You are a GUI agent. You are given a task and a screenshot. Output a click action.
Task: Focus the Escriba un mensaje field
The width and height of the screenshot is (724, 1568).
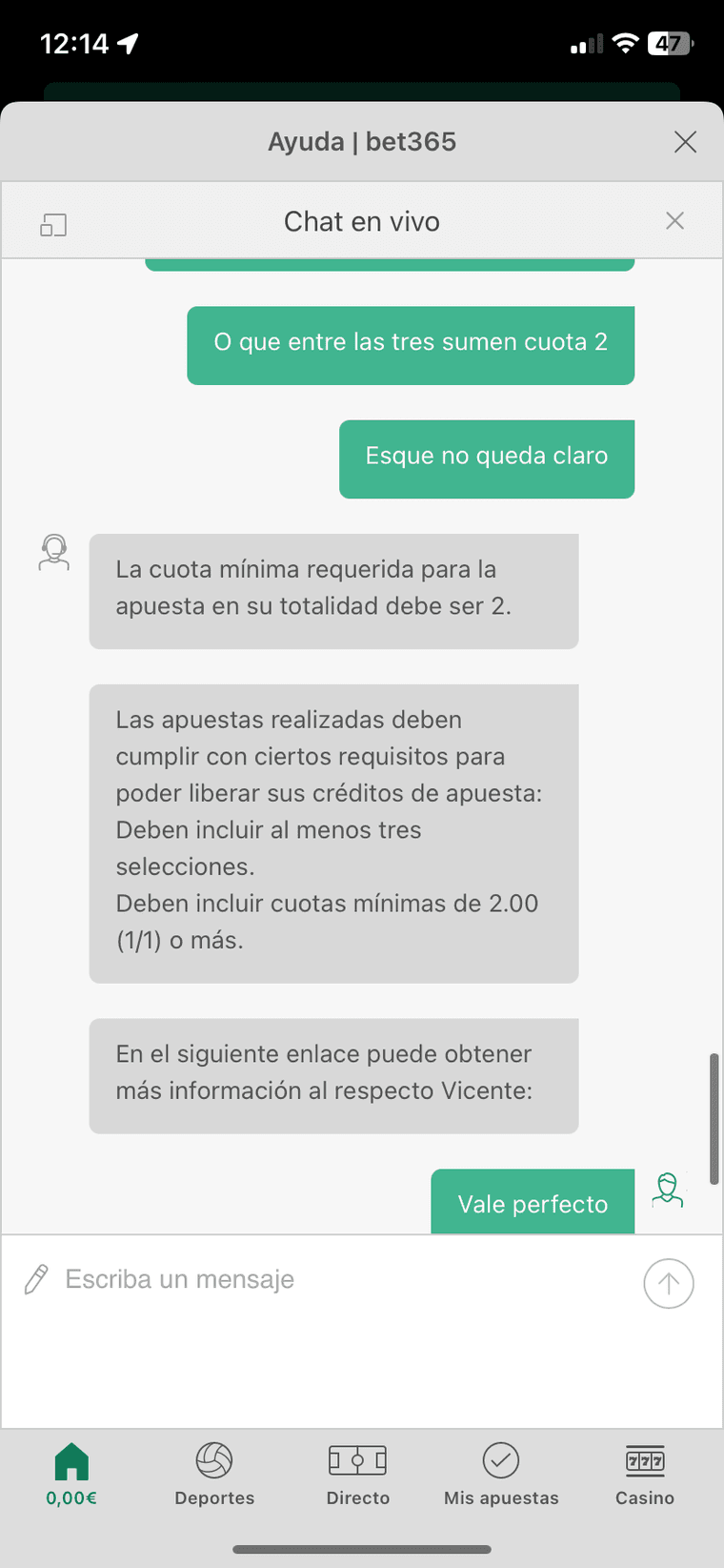point(324,1279)
